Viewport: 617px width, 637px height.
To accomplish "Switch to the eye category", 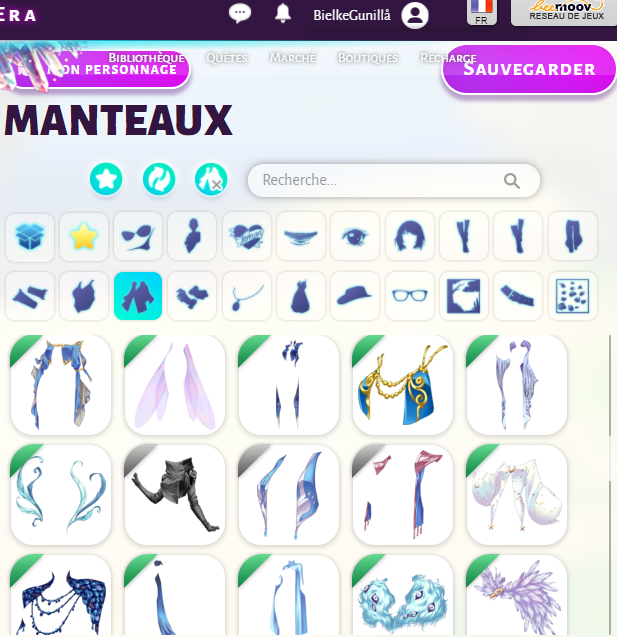I will coord(355,236).
